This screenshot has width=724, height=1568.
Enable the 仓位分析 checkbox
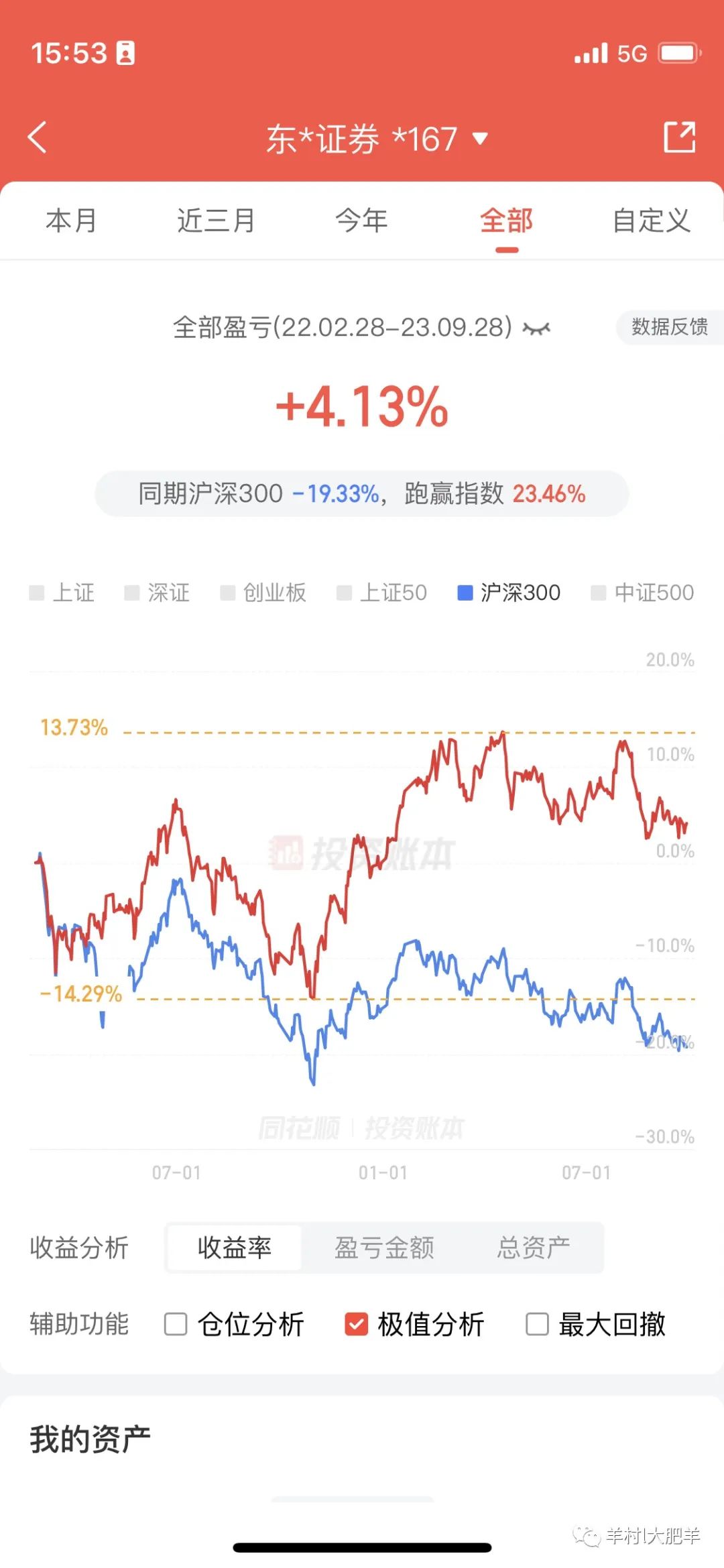coord(176,1324)
